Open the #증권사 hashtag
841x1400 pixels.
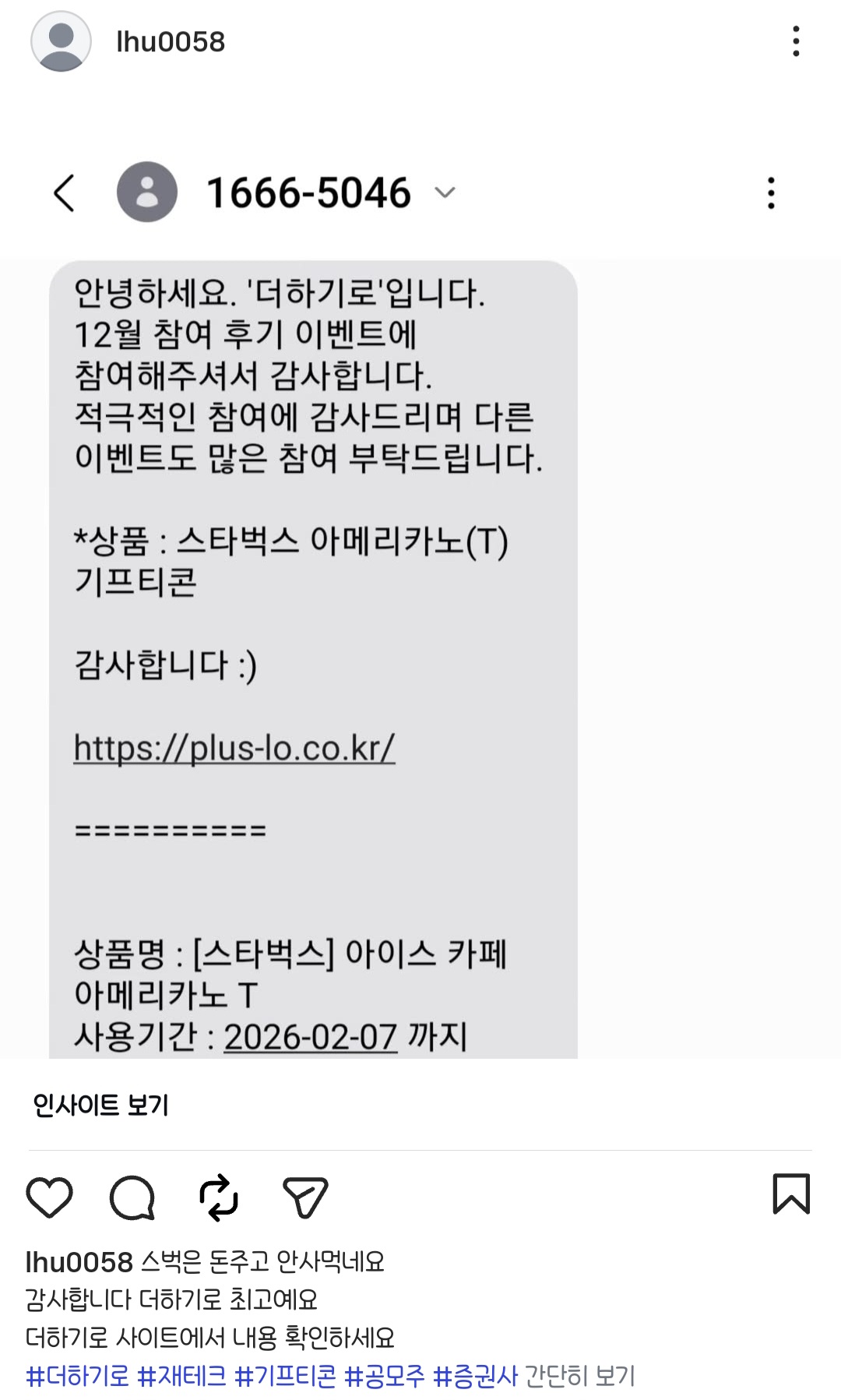point(475,1376)
